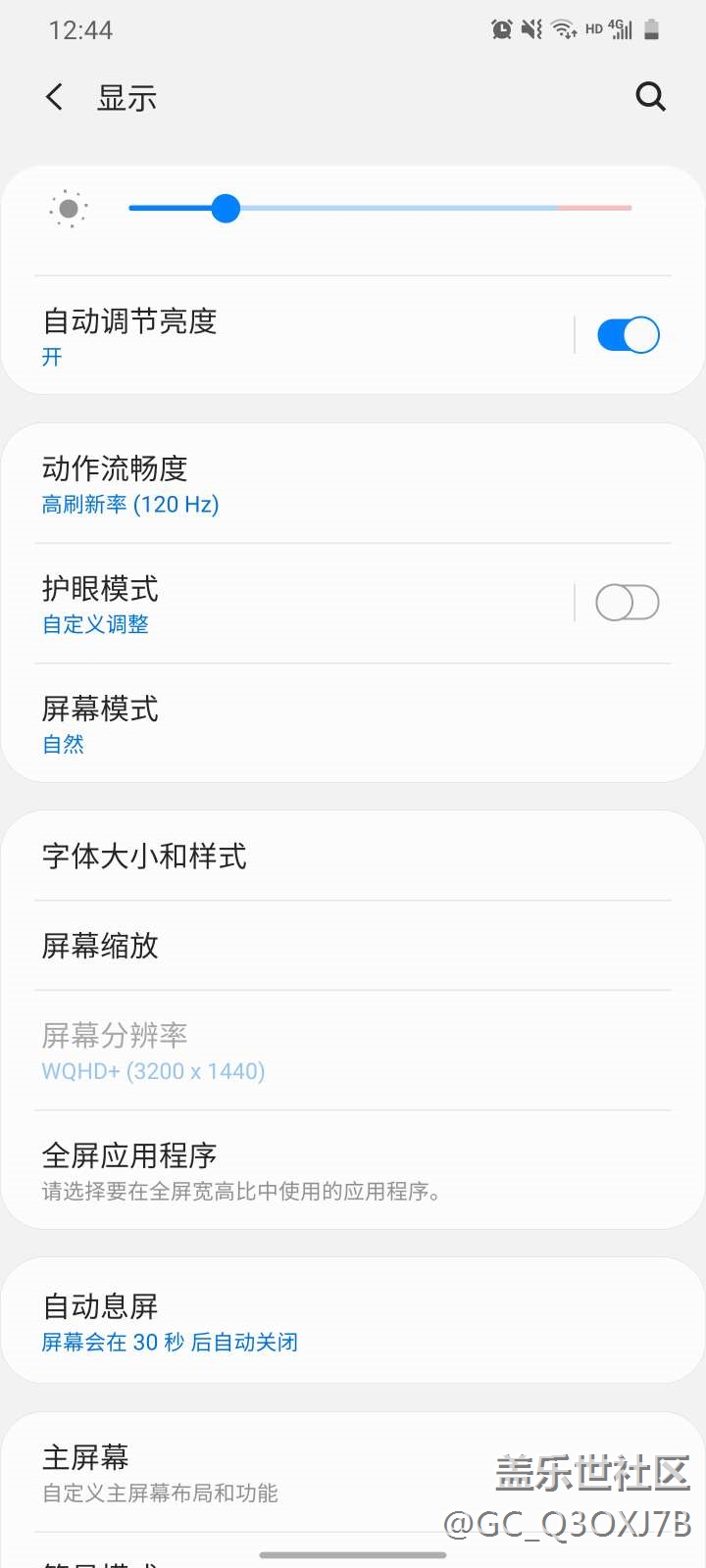The height and width of the screenshot is (1568, 706).
Task: Go back from the 显示 screen
Action: [x=55, y=97]
